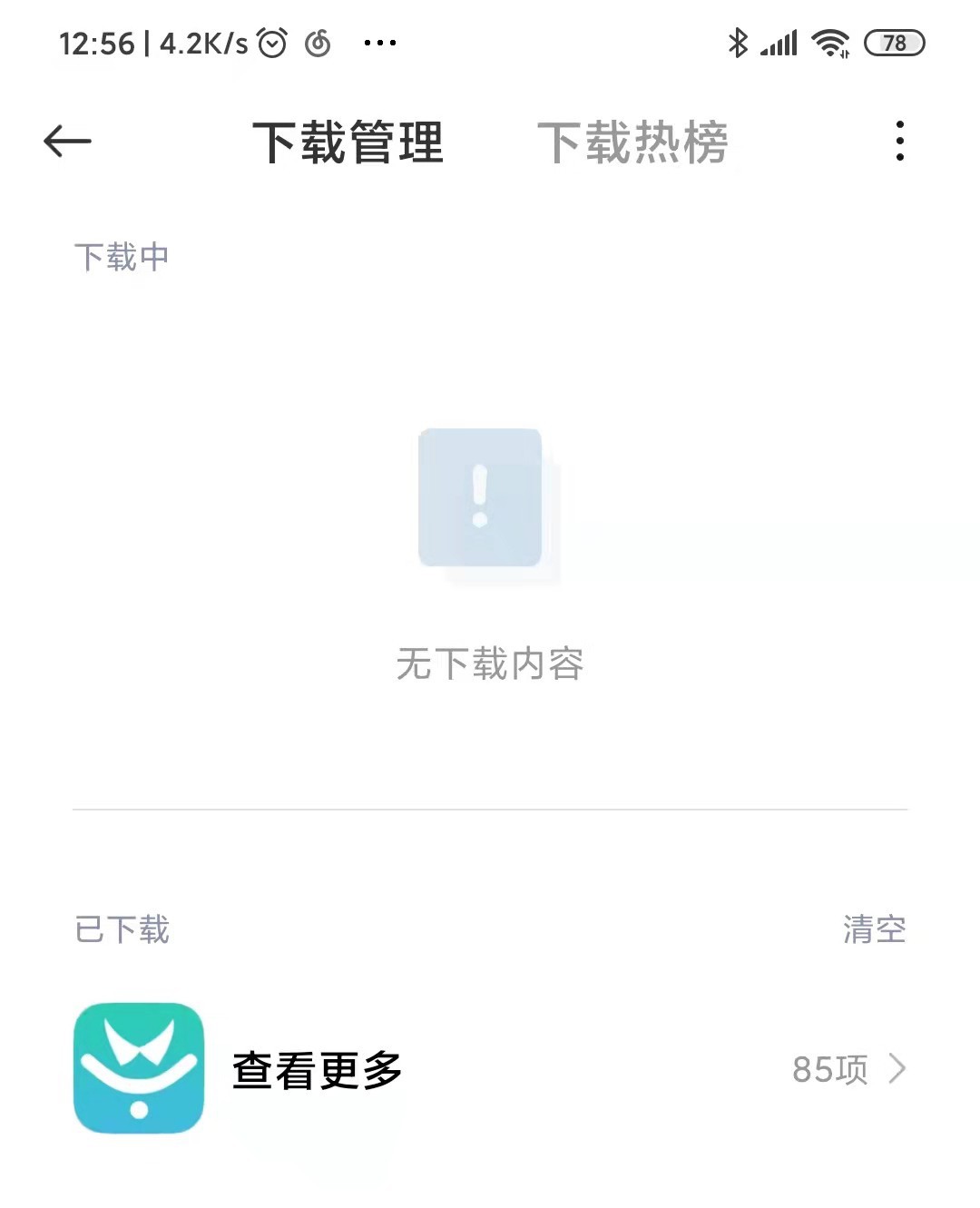The width and height of the screenshot is (980, 1208).
Task: Open 查看更多 to view 85 downloaded items
Action: click(x=490, y=1069)
